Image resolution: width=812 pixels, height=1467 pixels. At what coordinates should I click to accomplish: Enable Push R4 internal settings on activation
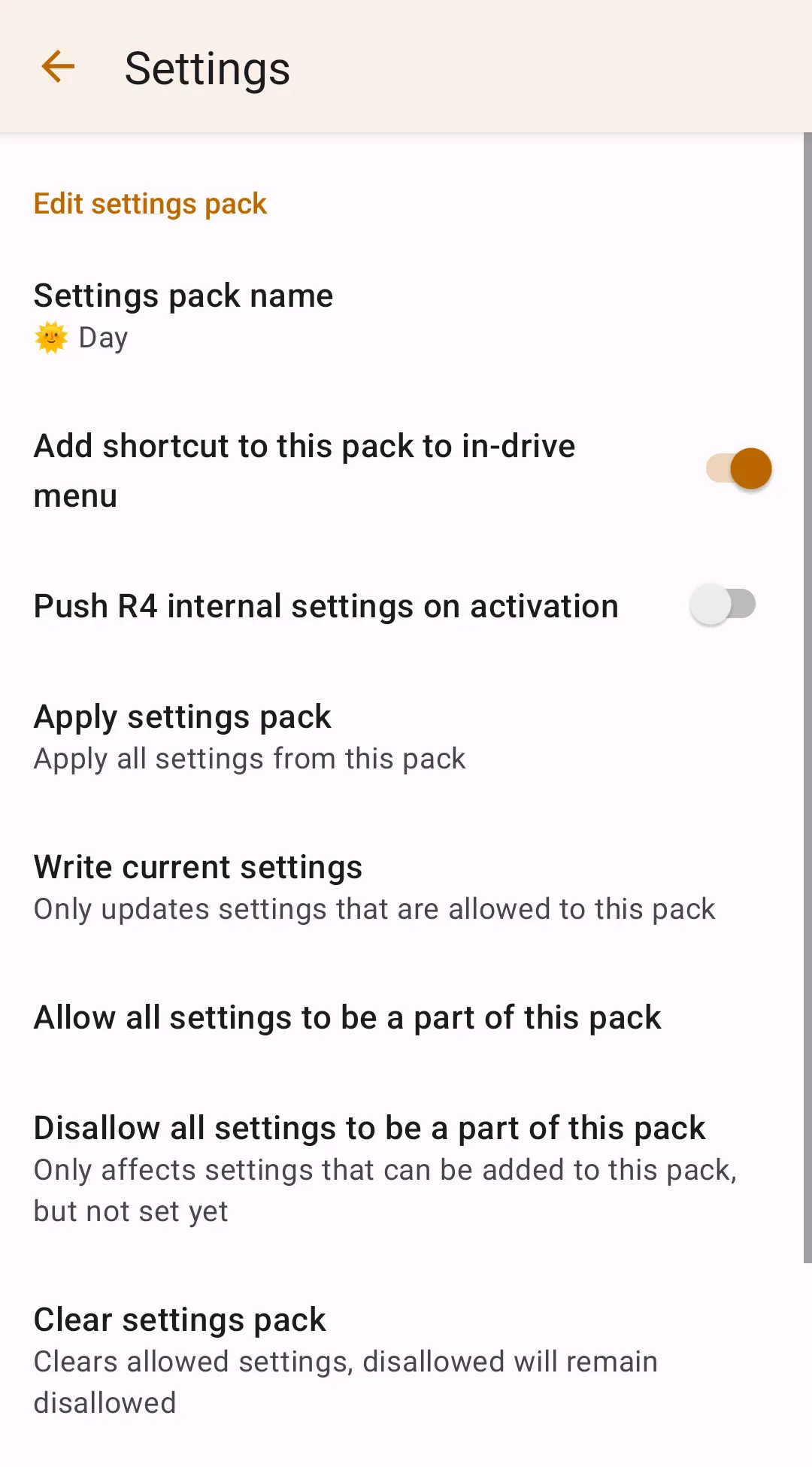[723, 605]
